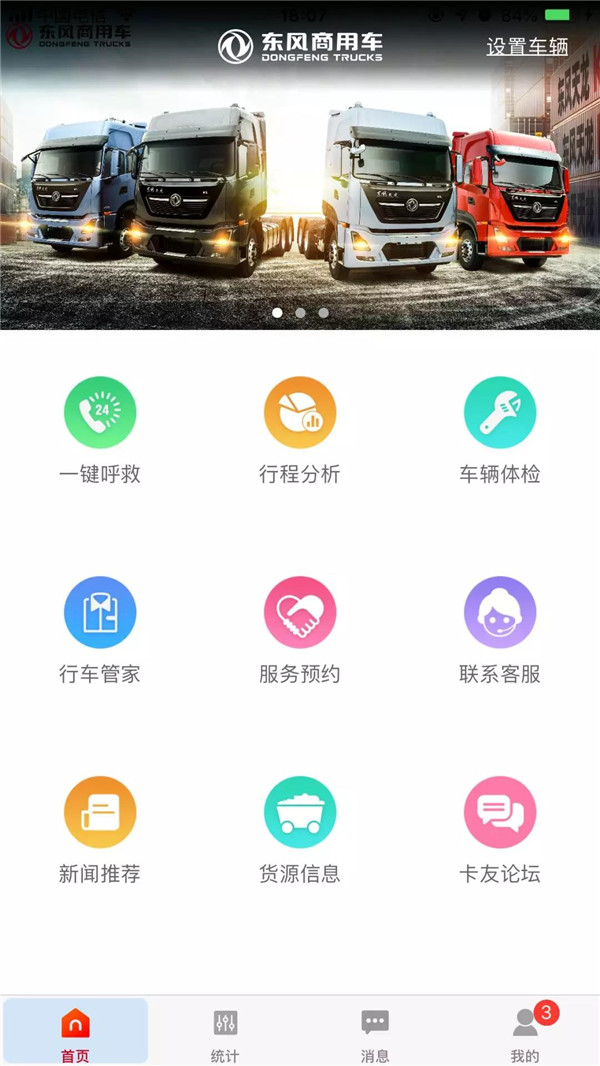Viewport: 600px width, 1066px height.
Task: Open 行程分析 trip analysis
Action: [300, 413]
